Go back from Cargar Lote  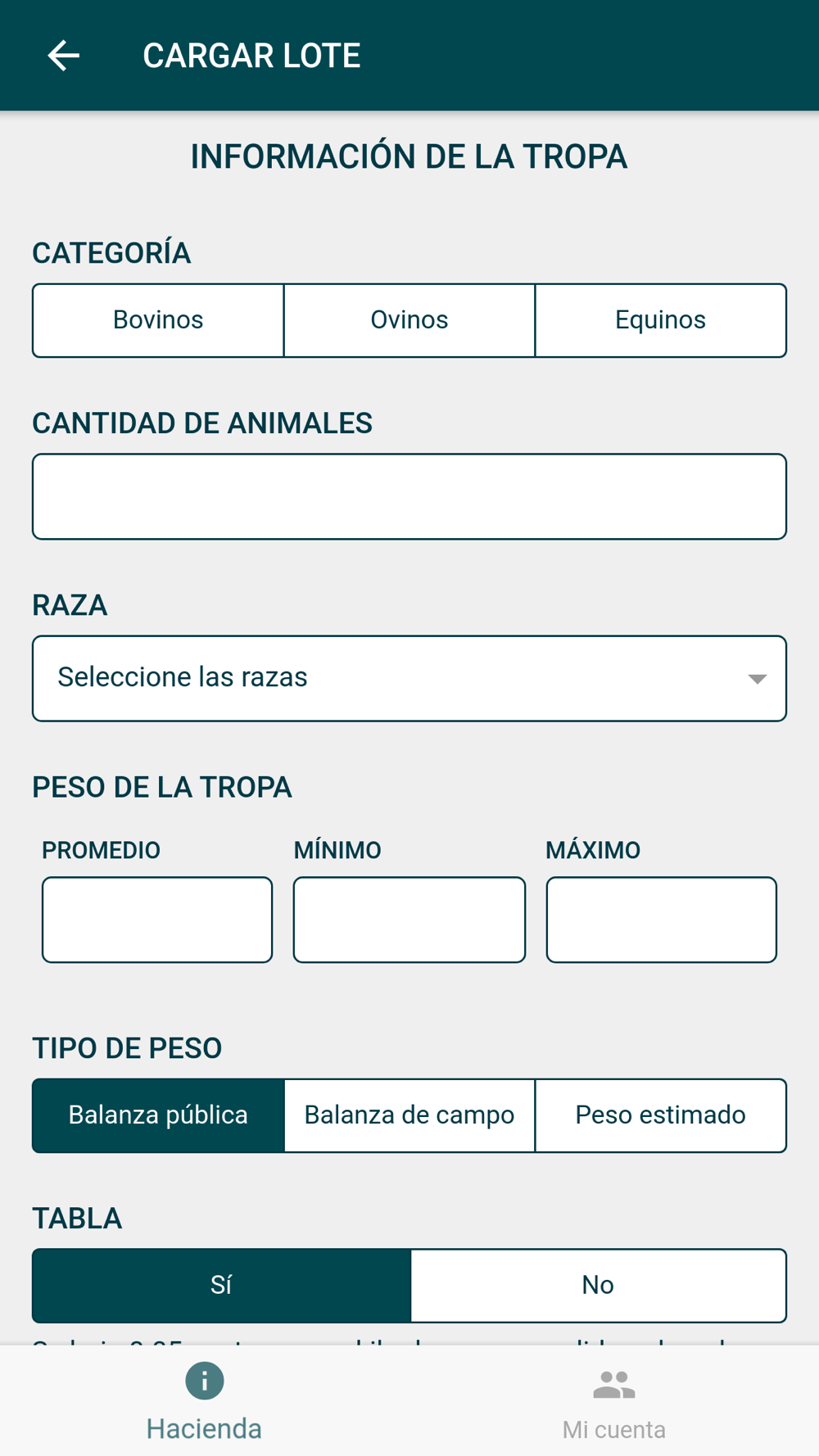pos(63,56)
